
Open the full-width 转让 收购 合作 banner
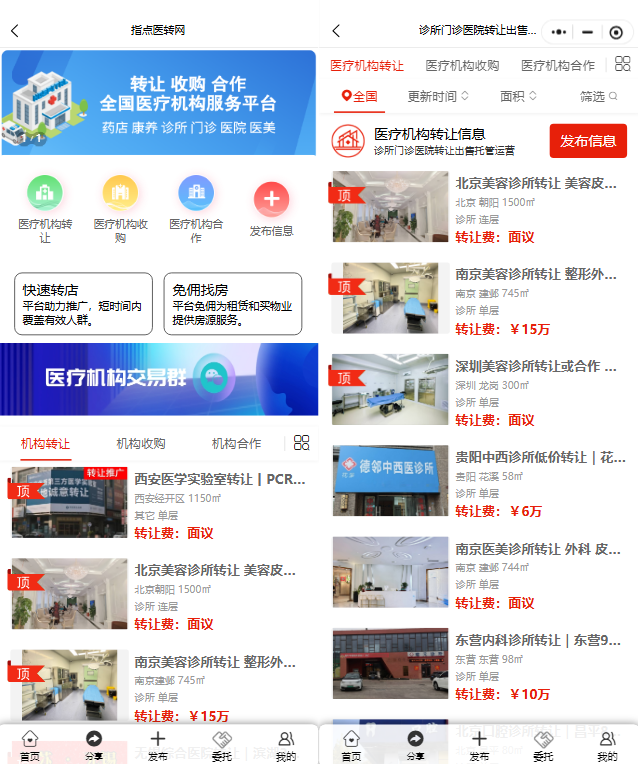pos(159,103)
